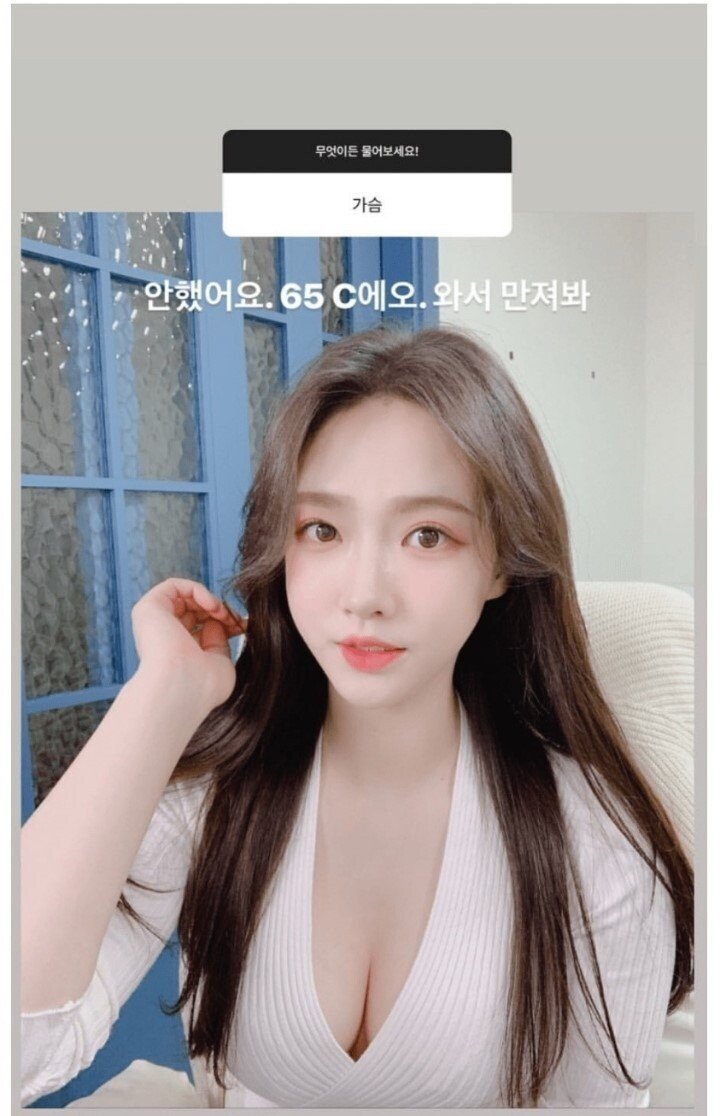Select the woman's face in the photo

pos(385,570)
